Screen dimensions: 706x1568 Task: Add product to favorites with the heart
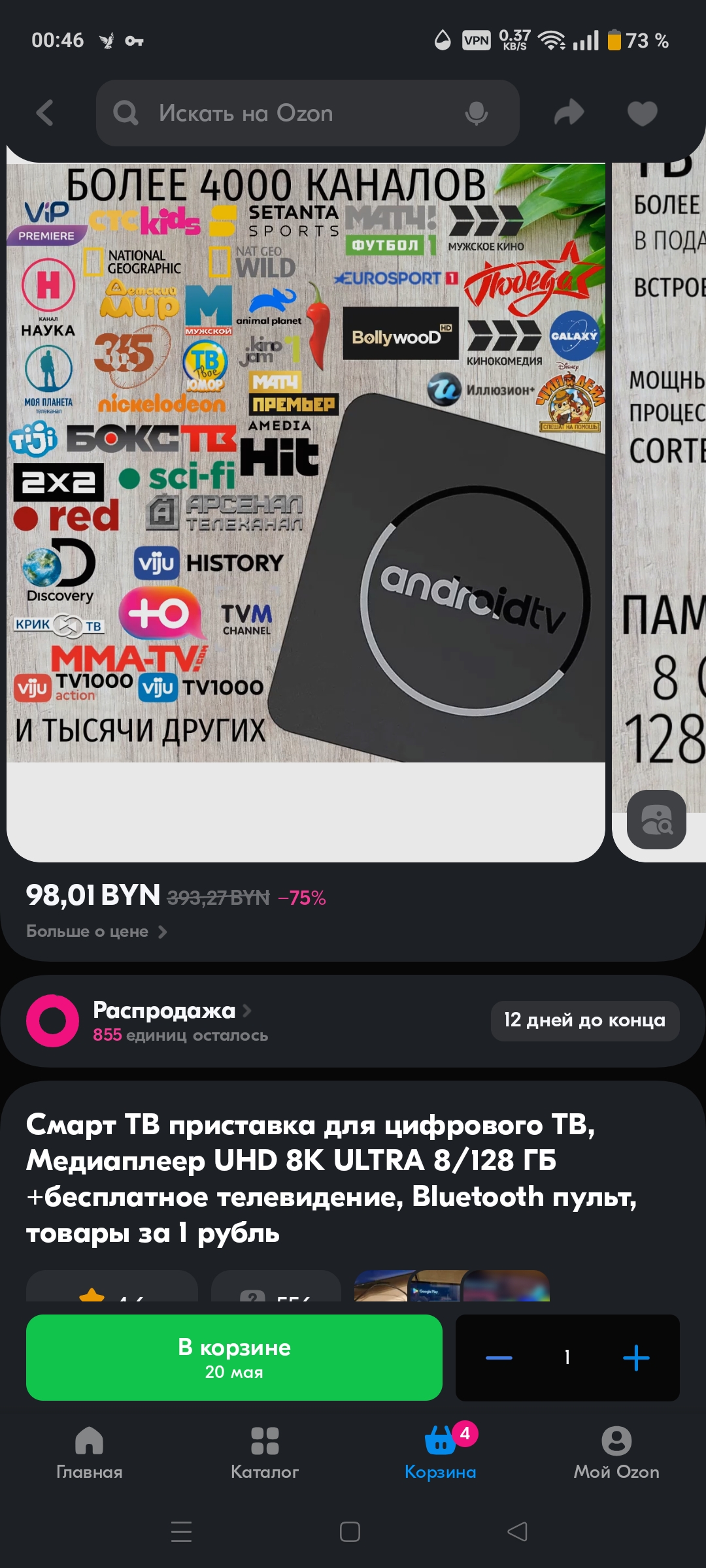point(642,114)
